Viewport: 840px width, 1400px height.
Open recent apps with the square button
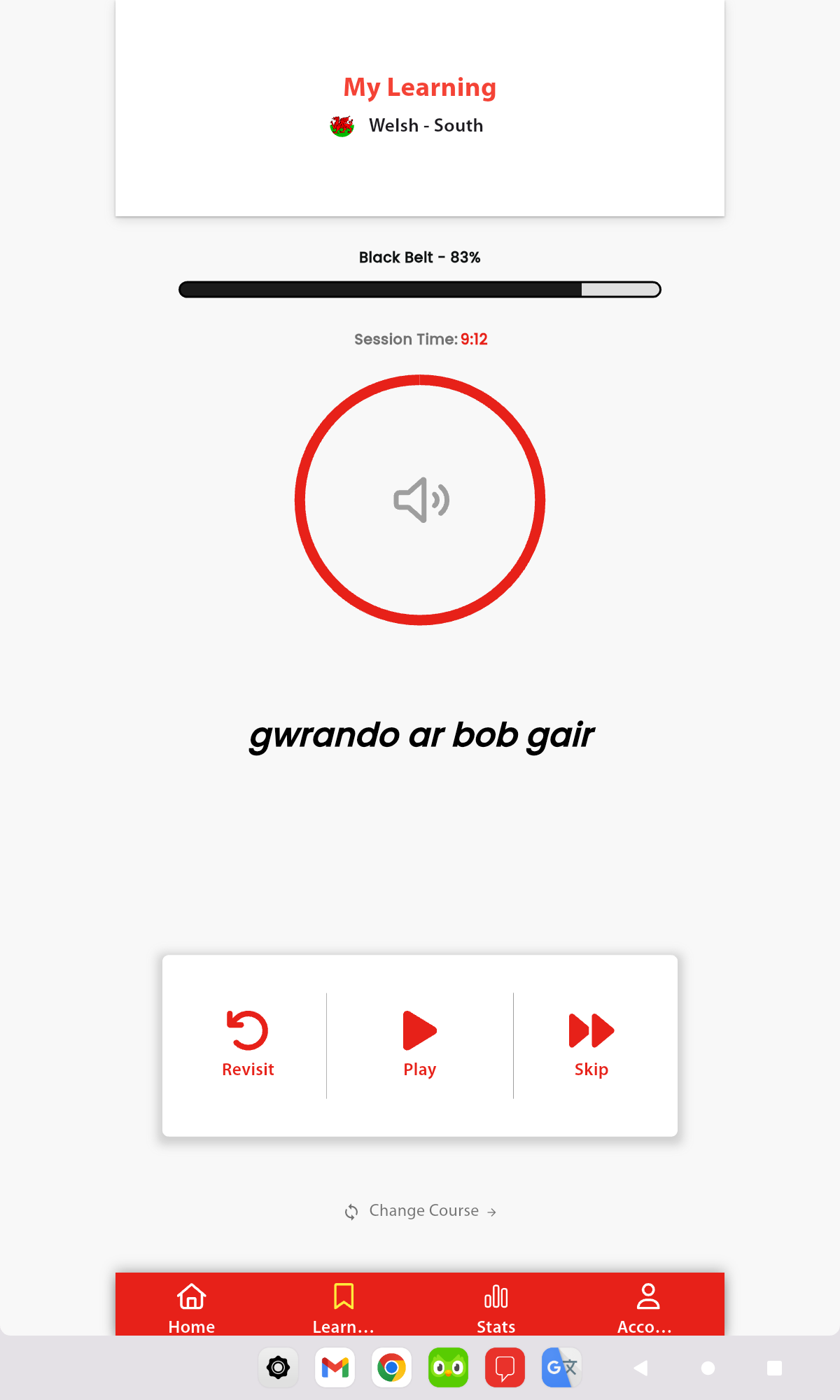point(774,1368)
